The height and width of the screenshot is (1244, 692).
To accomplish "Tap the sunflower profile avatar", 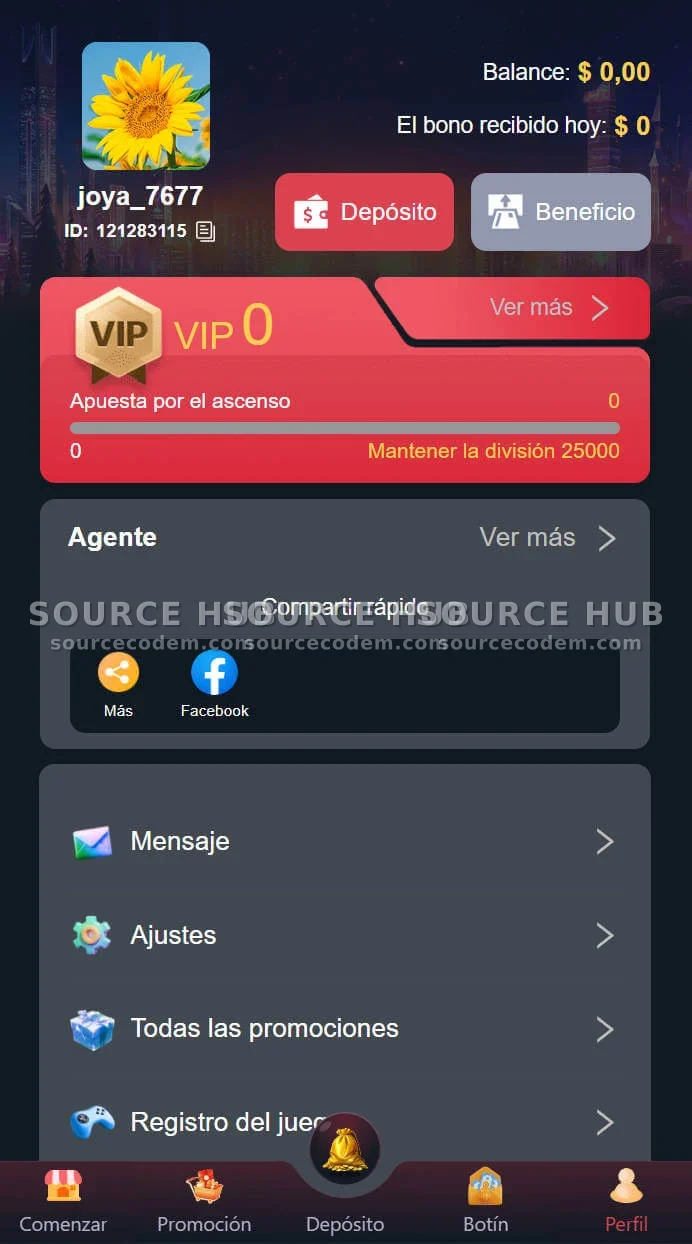I will tap(146, 106).
